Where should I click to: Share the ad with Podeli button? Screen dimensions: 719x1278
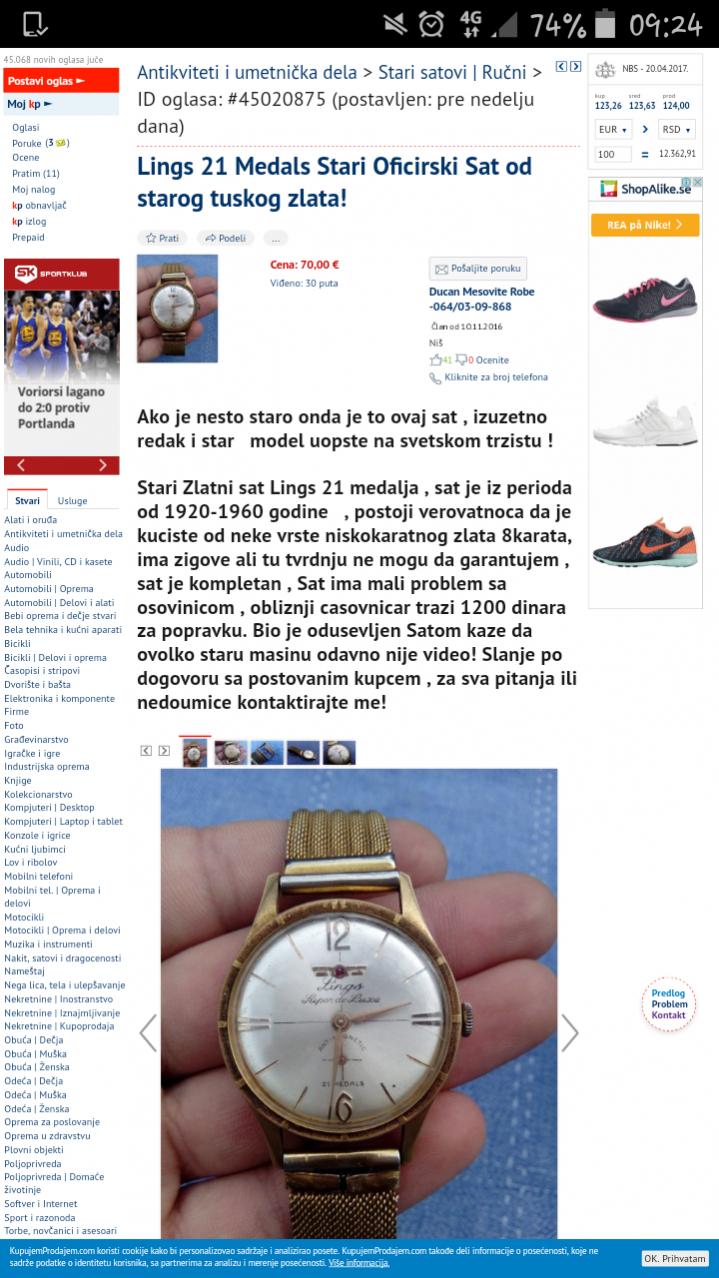[x=225, y=238]
